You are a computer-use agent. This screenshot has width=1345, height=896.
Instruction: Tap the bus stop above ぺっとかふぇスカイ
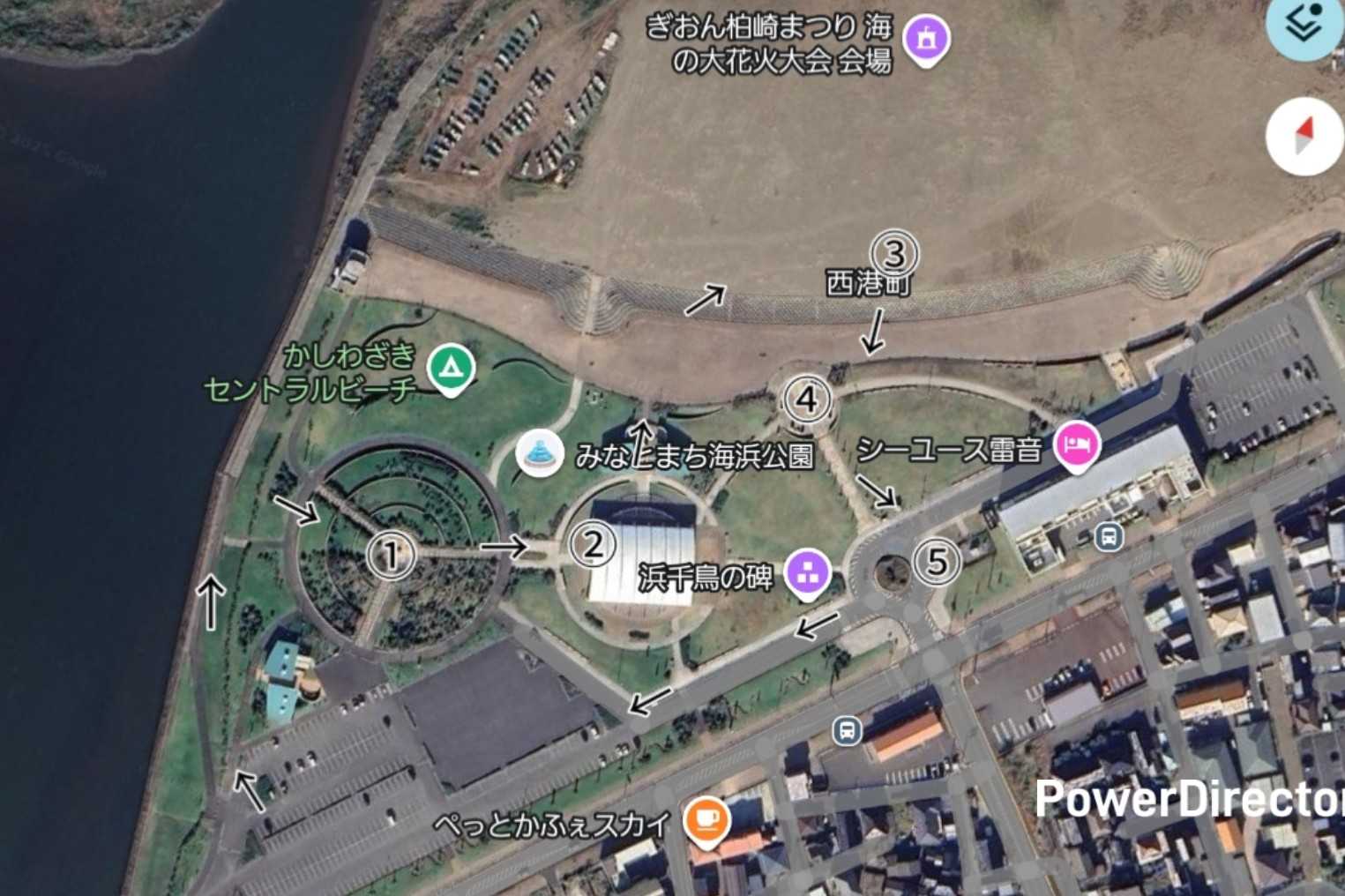point(847,730)
